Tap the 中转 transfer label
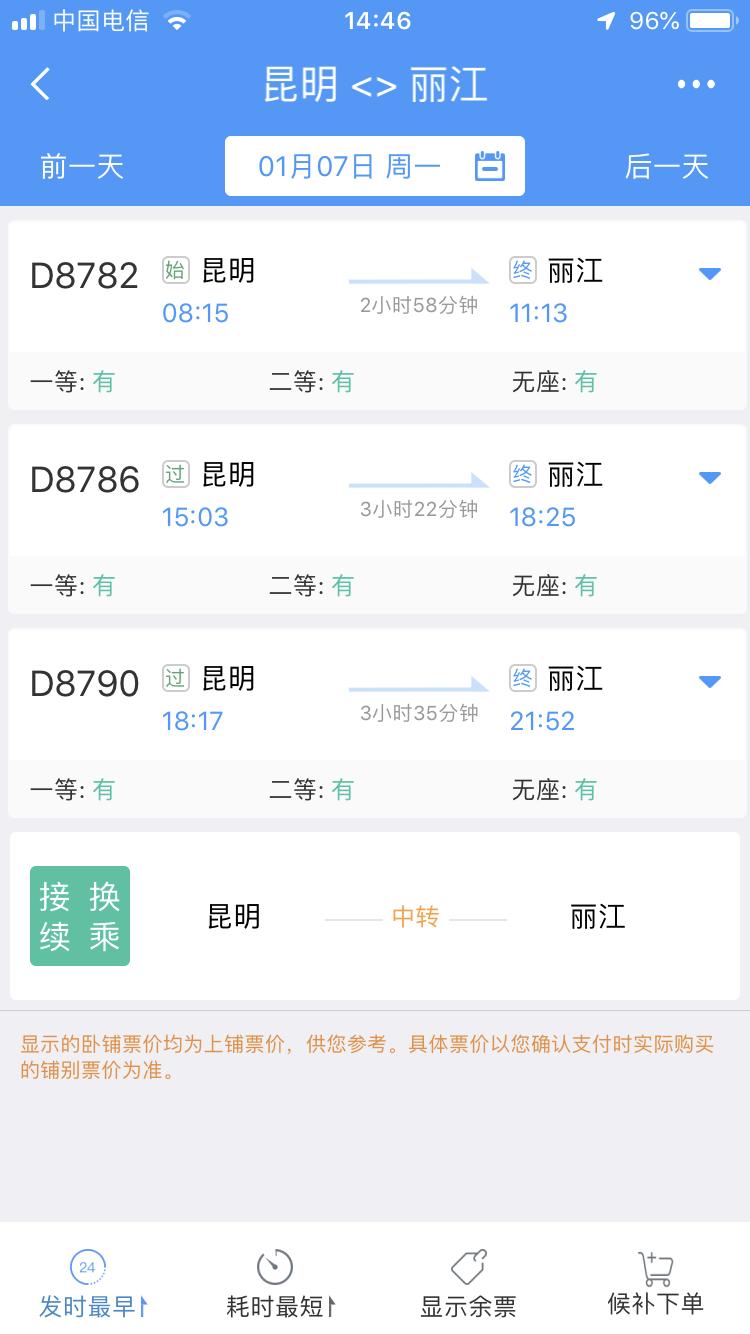 pyautogui.click(x=416, y=916)
